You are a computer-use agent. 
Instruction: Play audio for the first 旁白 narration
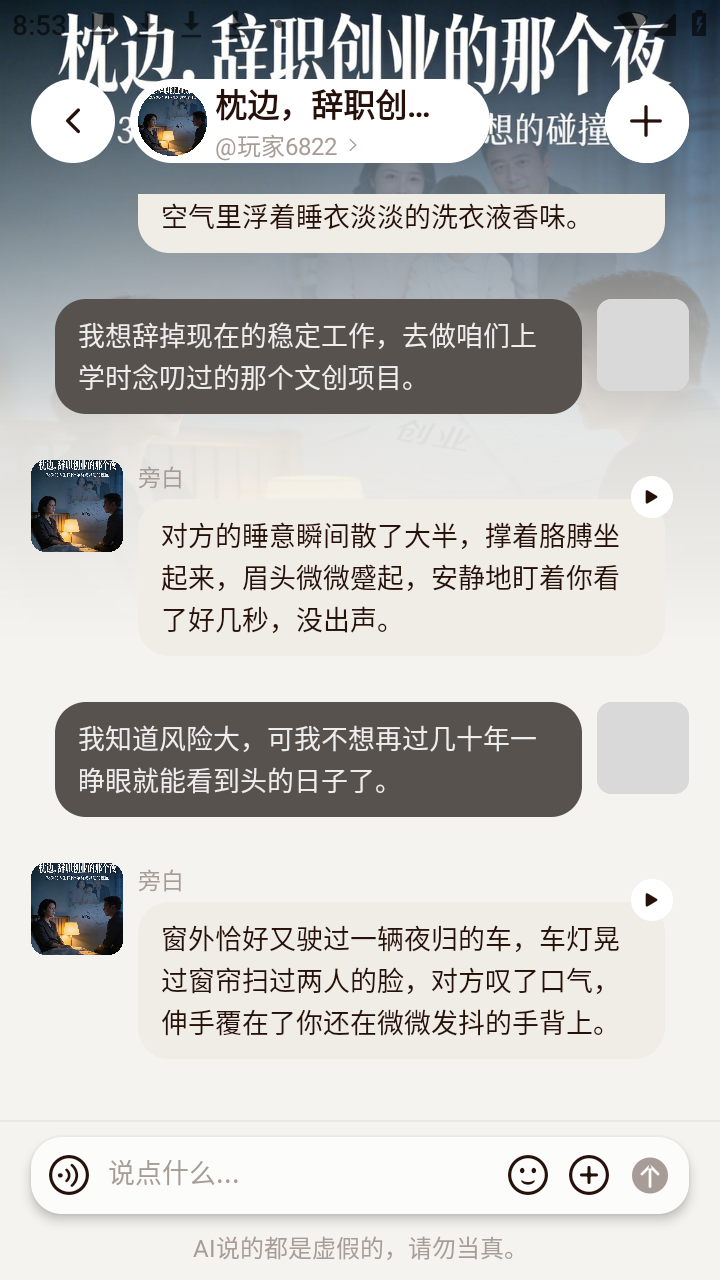(x=652, y=496)
